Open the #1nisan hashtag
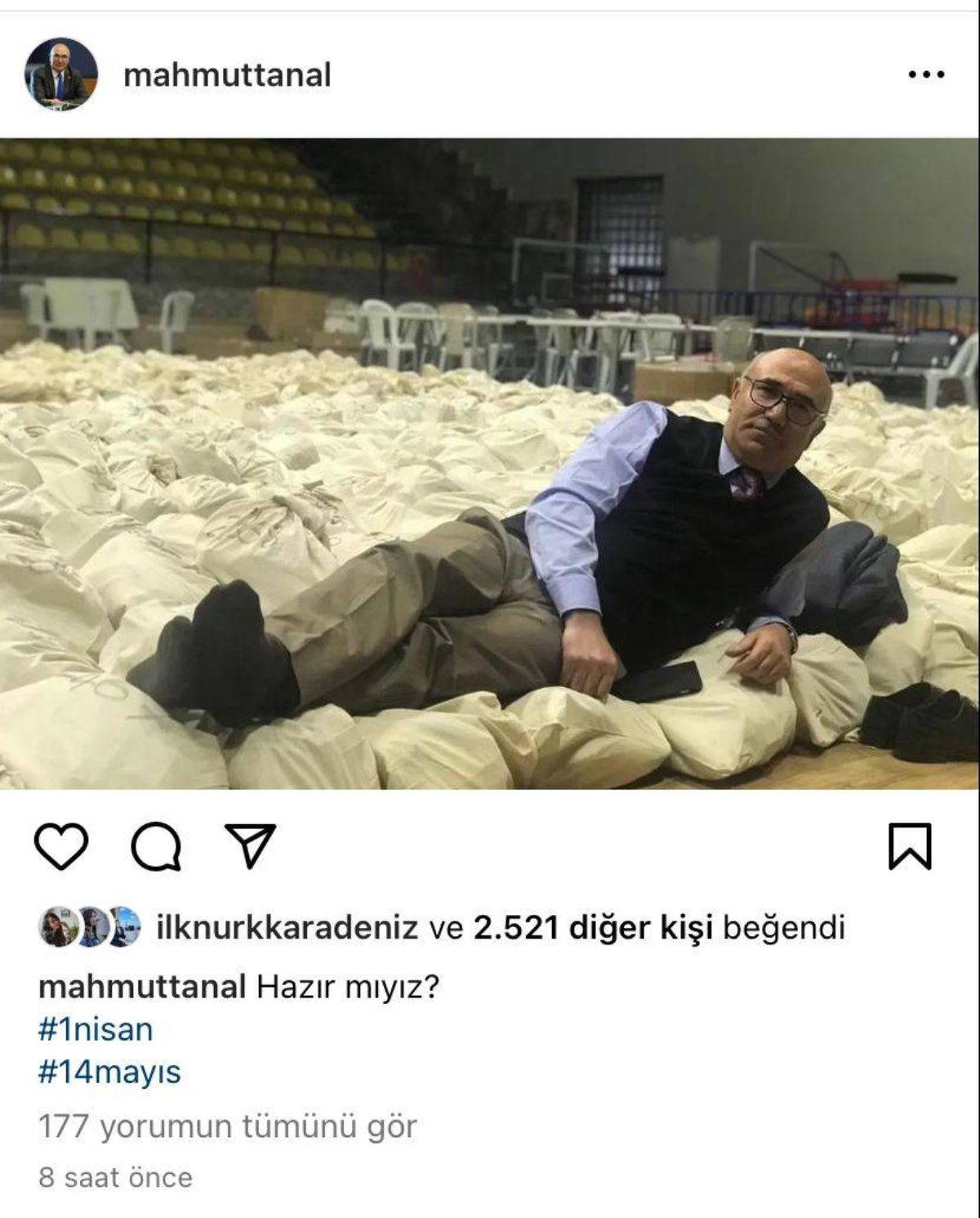This screenshot has width=980, height=1218. pos(96,1029)
